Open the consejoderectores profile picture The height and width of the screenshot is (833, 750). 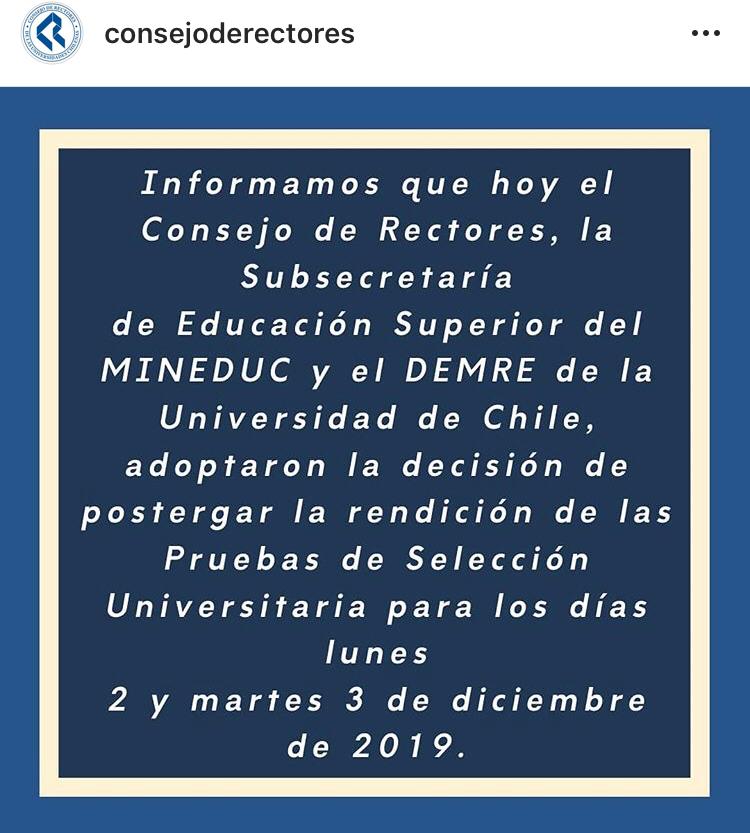[x=51, y=33]
